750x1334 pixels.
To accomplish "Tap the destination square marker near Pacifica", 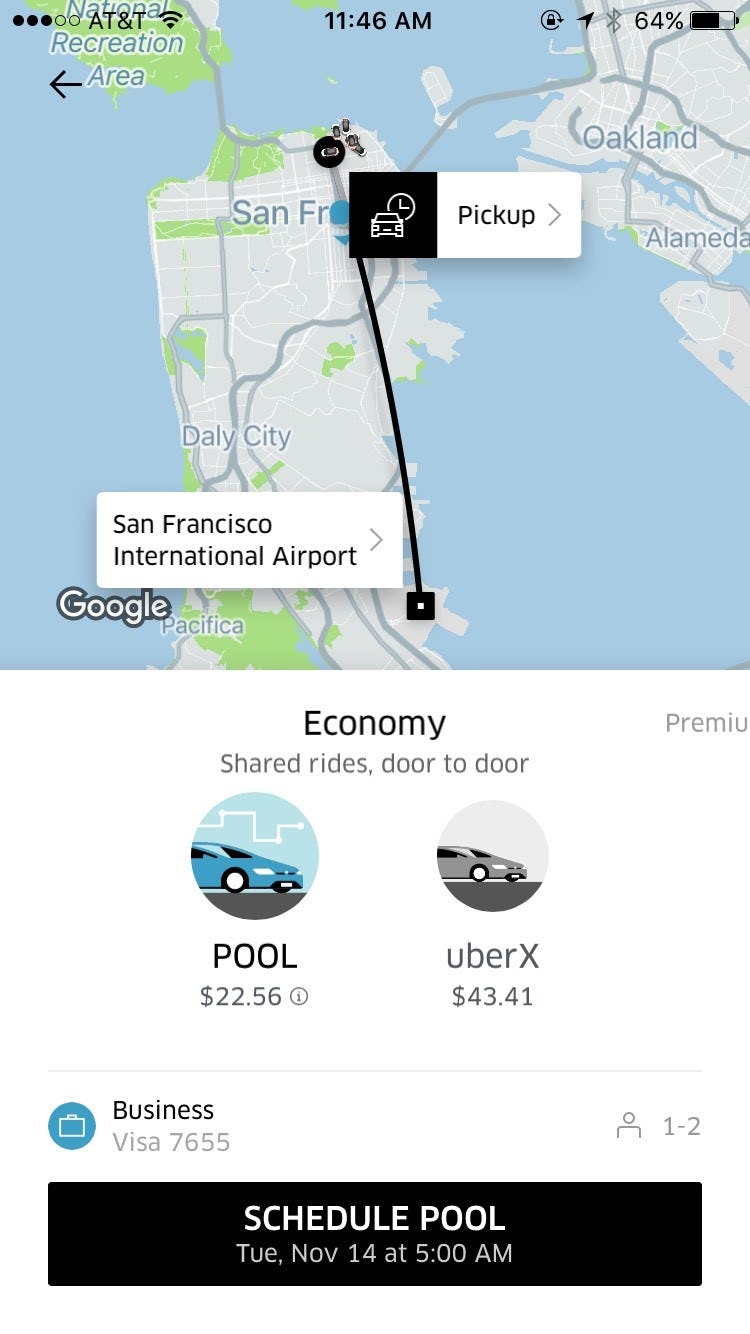I will tap(419, 604).
